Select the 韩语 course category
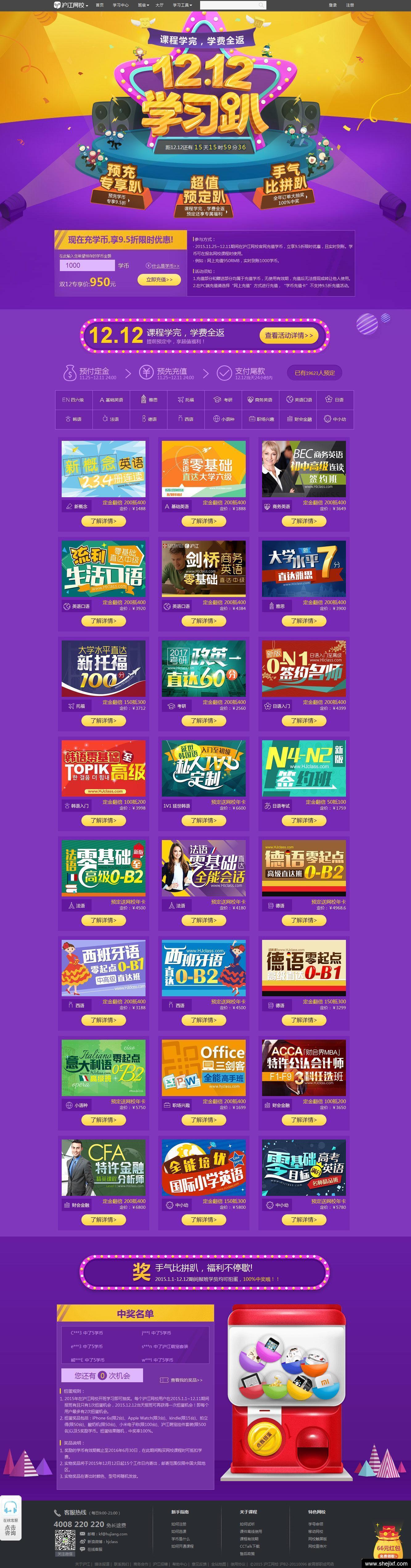Screen dimensions: 411x1568 coord(73,419)
